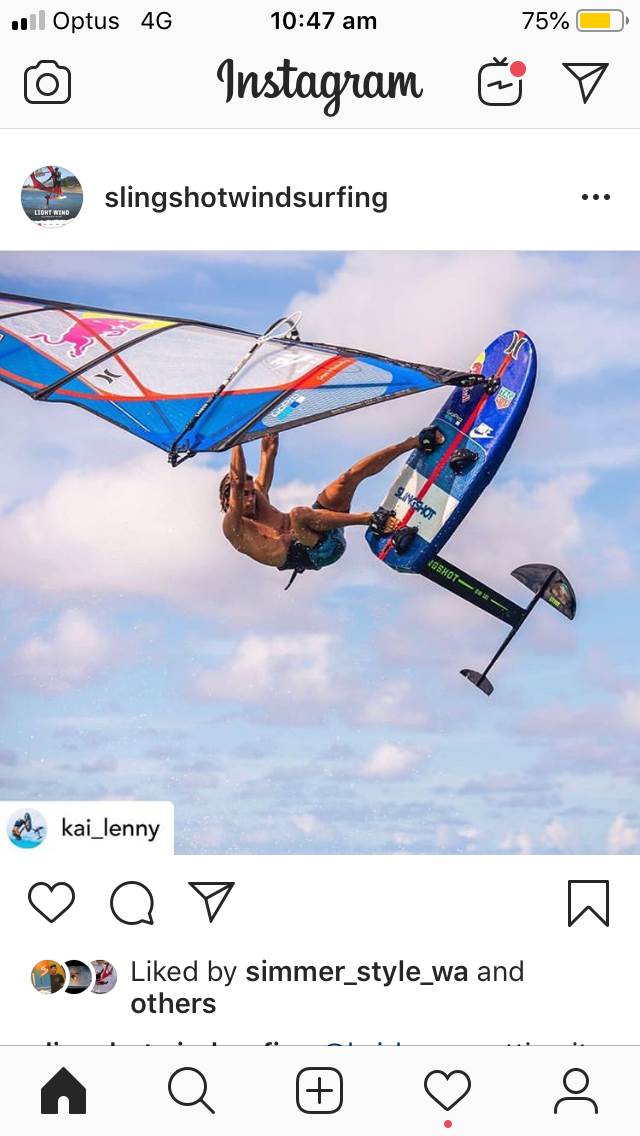Open post options three-dot menu
The image size is (640, 1136).
click(x=595, y=197)
